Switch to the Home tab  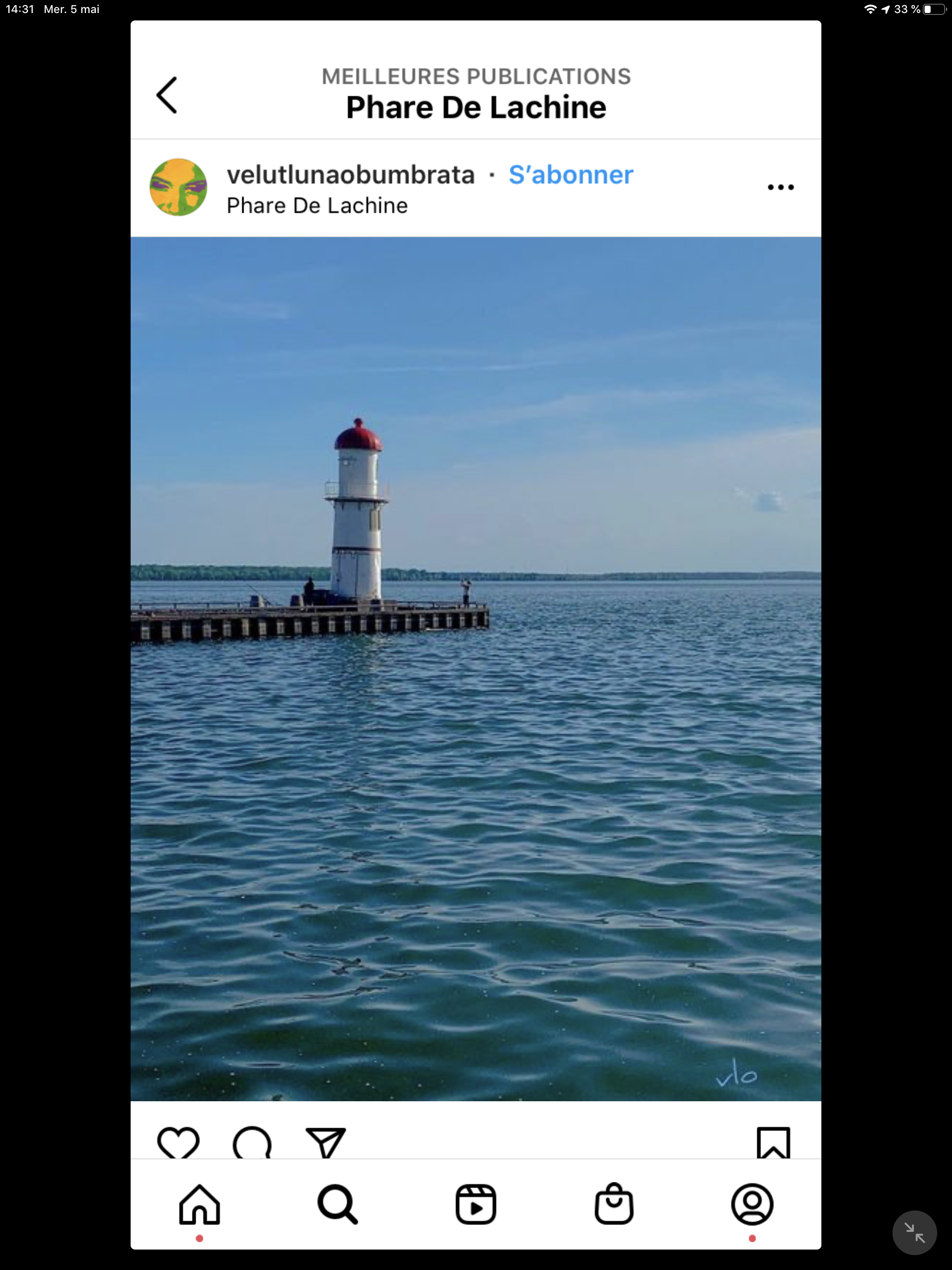[199, 1204]
